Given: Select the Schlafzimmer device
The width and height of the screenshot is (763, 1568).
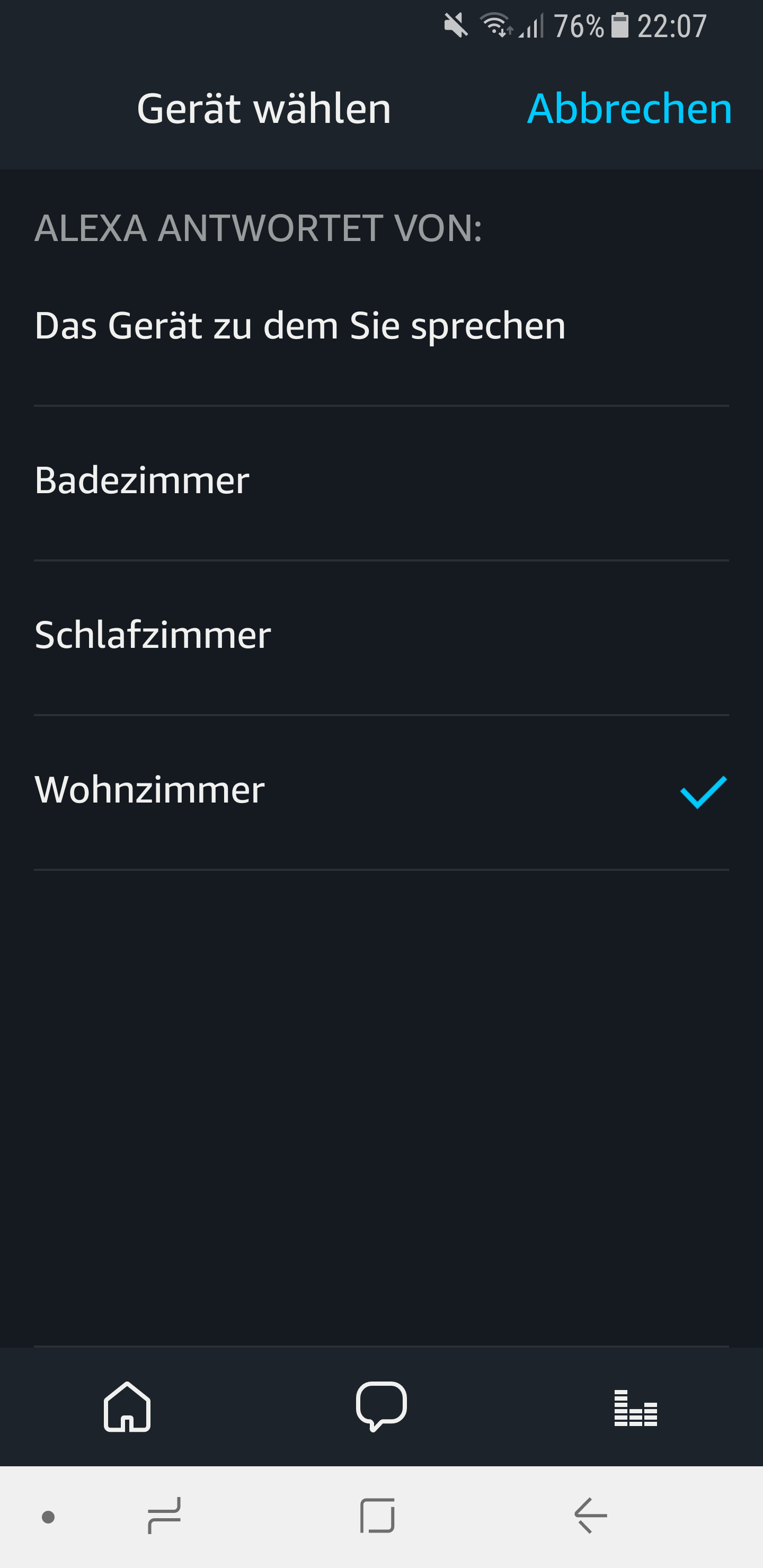Looking at the screenshot, I should coord(153,636).
